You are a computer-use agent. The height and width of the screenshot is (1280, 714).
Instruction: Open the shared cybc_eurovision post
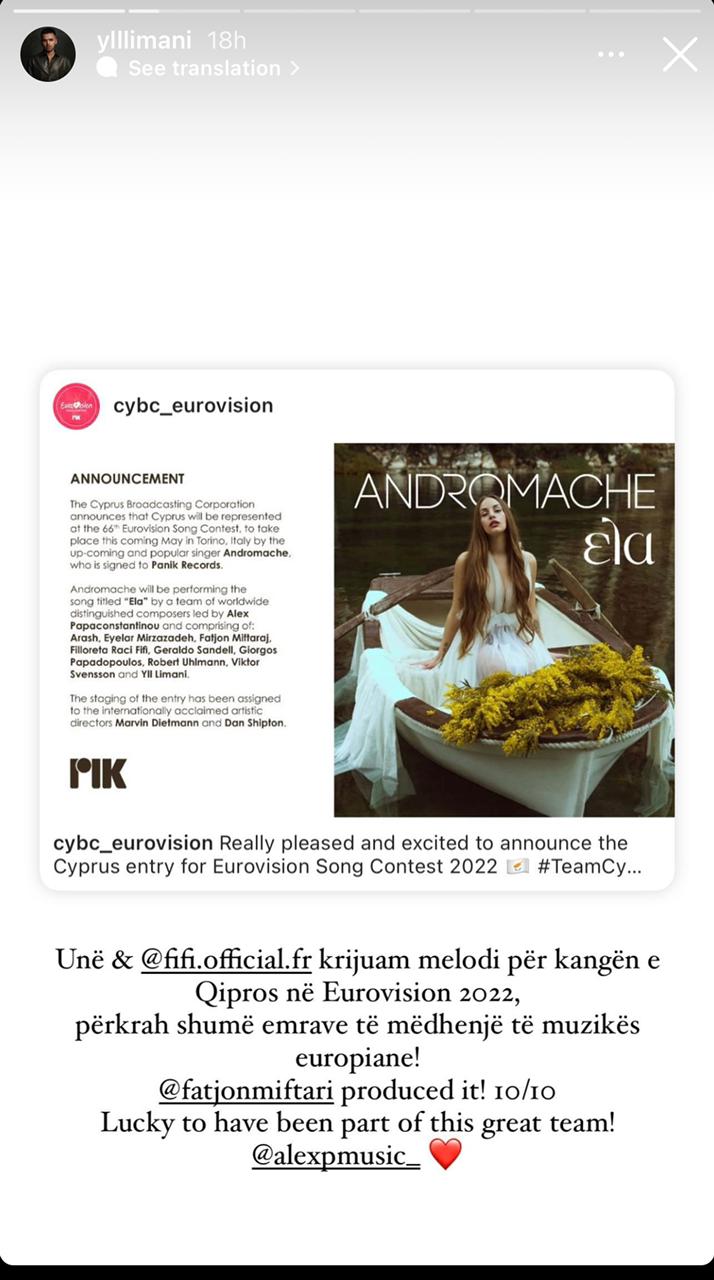pos(357,630)
